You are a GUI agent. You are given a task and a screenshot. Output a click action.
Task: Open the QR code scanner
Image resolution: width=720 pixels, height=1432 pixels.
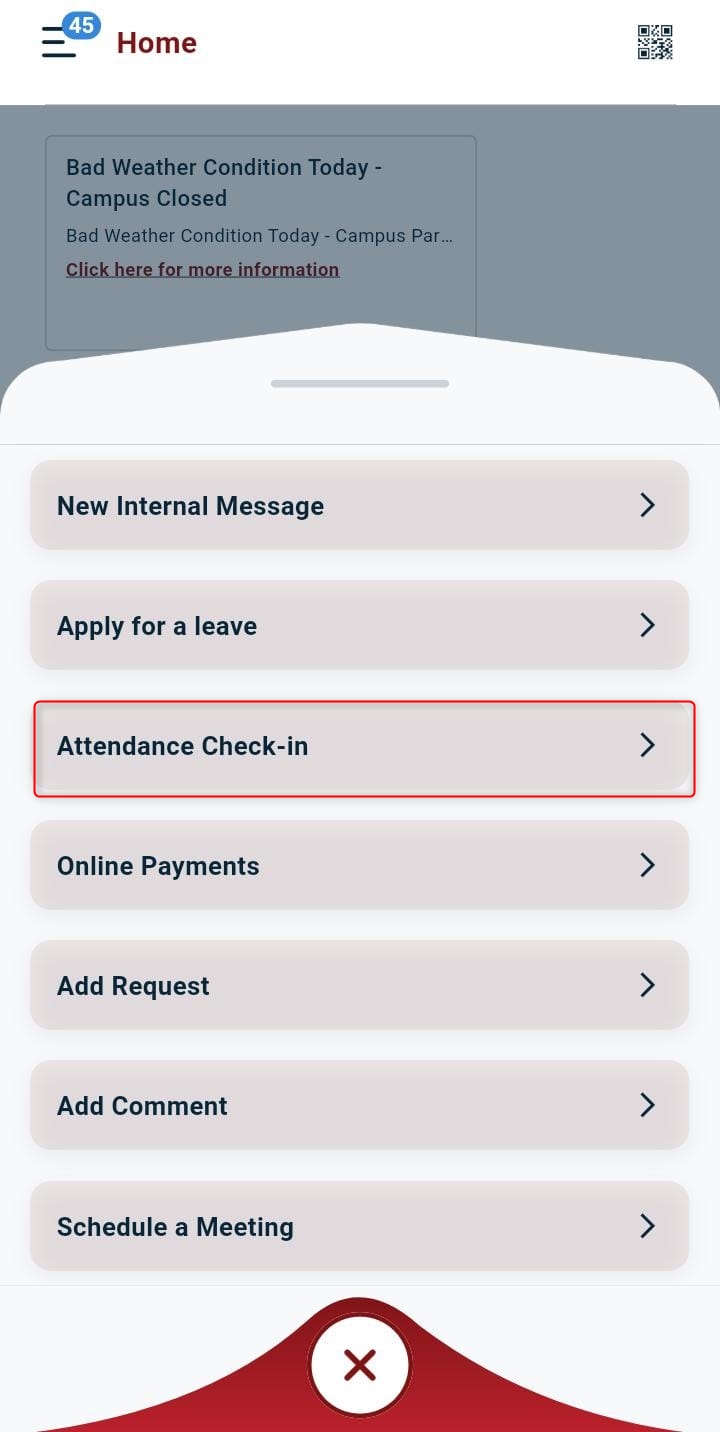pyautogui.click(x=655, y=42)
